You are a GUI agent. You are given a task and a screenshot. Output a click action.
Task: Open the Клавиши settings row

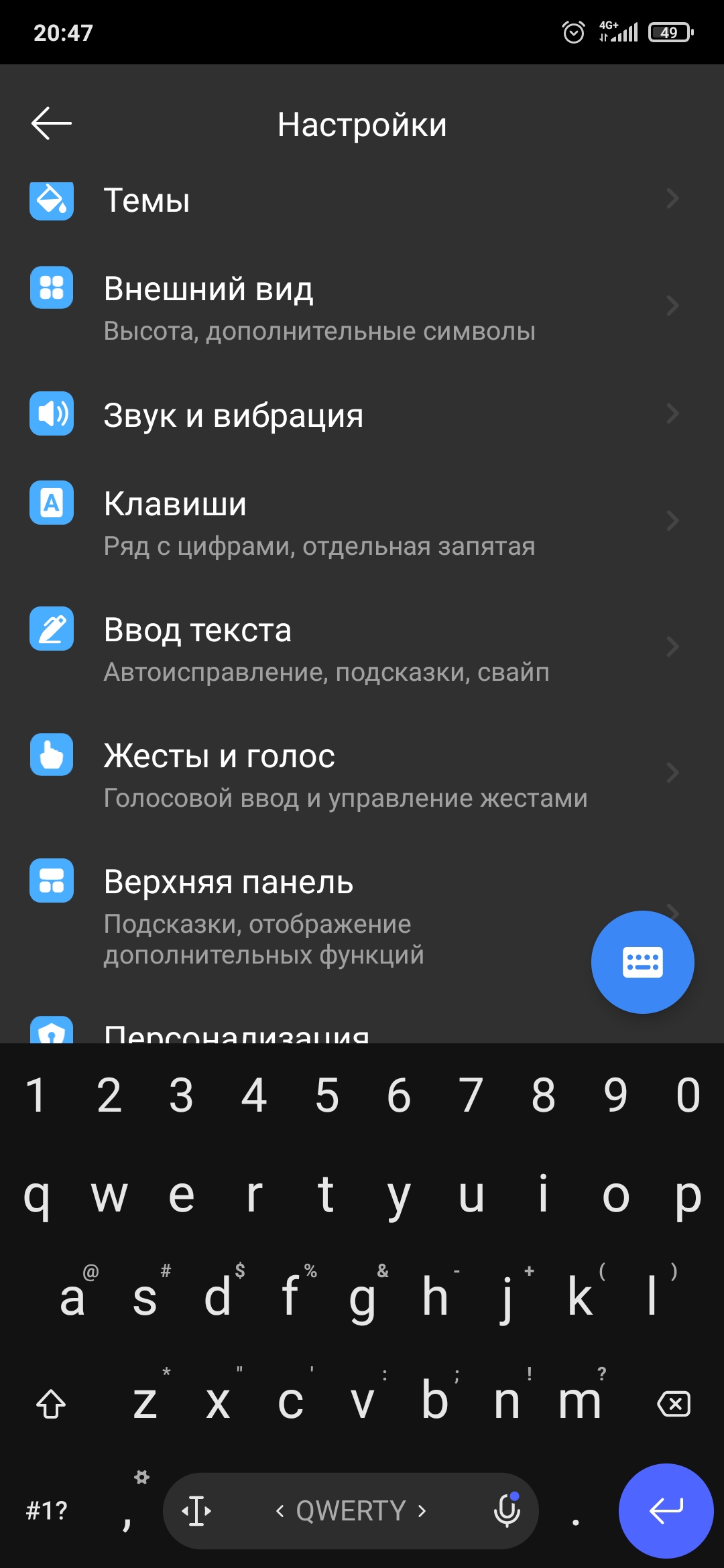(362, 523)
